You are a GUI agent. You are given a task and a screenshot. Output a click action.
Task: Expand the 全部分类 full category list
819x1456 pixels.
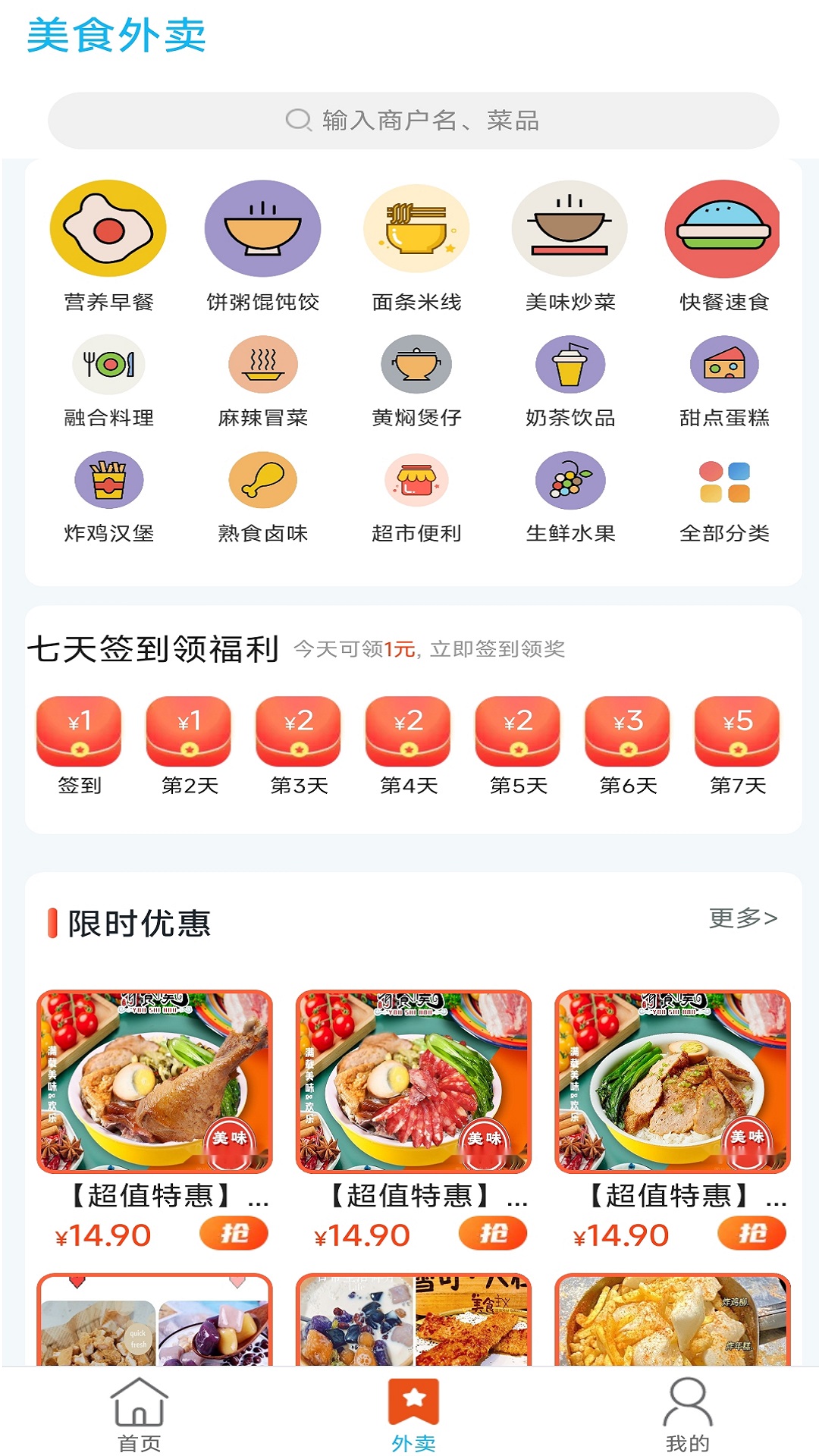coord(723,482)
